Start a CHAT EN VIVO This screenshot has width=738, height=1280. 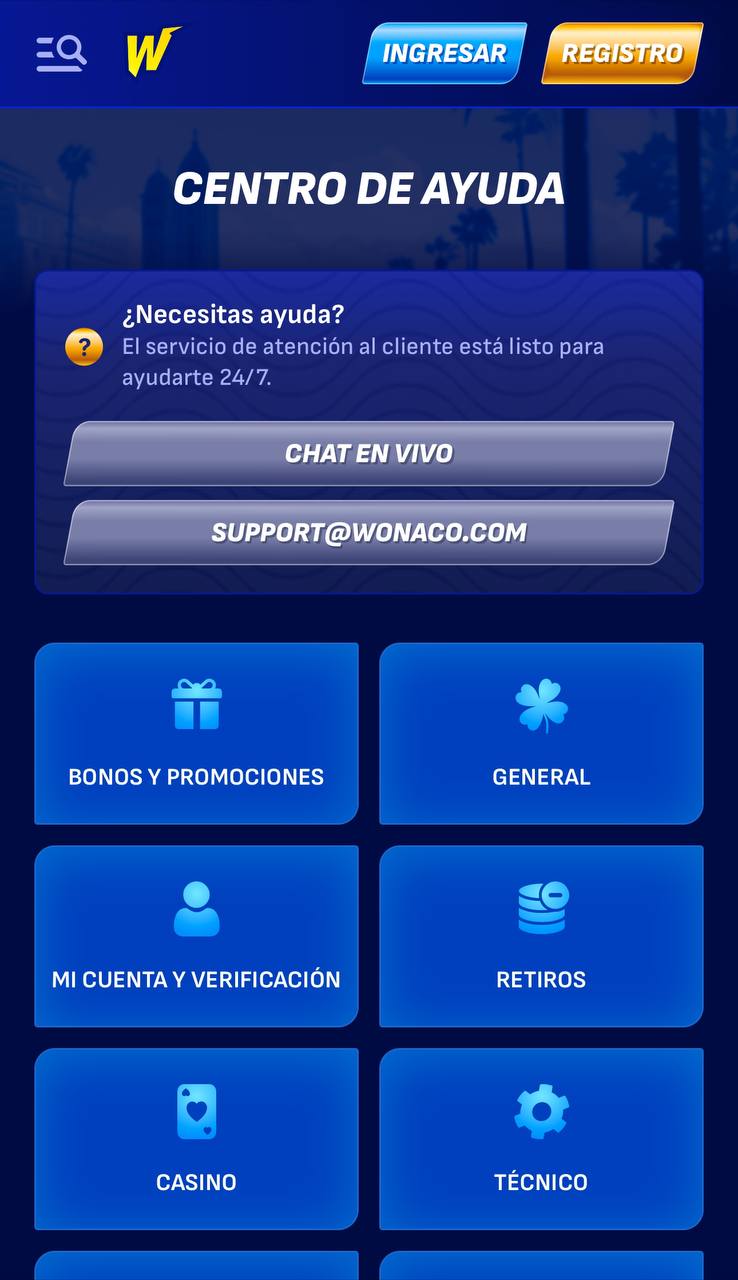(369, 454)
